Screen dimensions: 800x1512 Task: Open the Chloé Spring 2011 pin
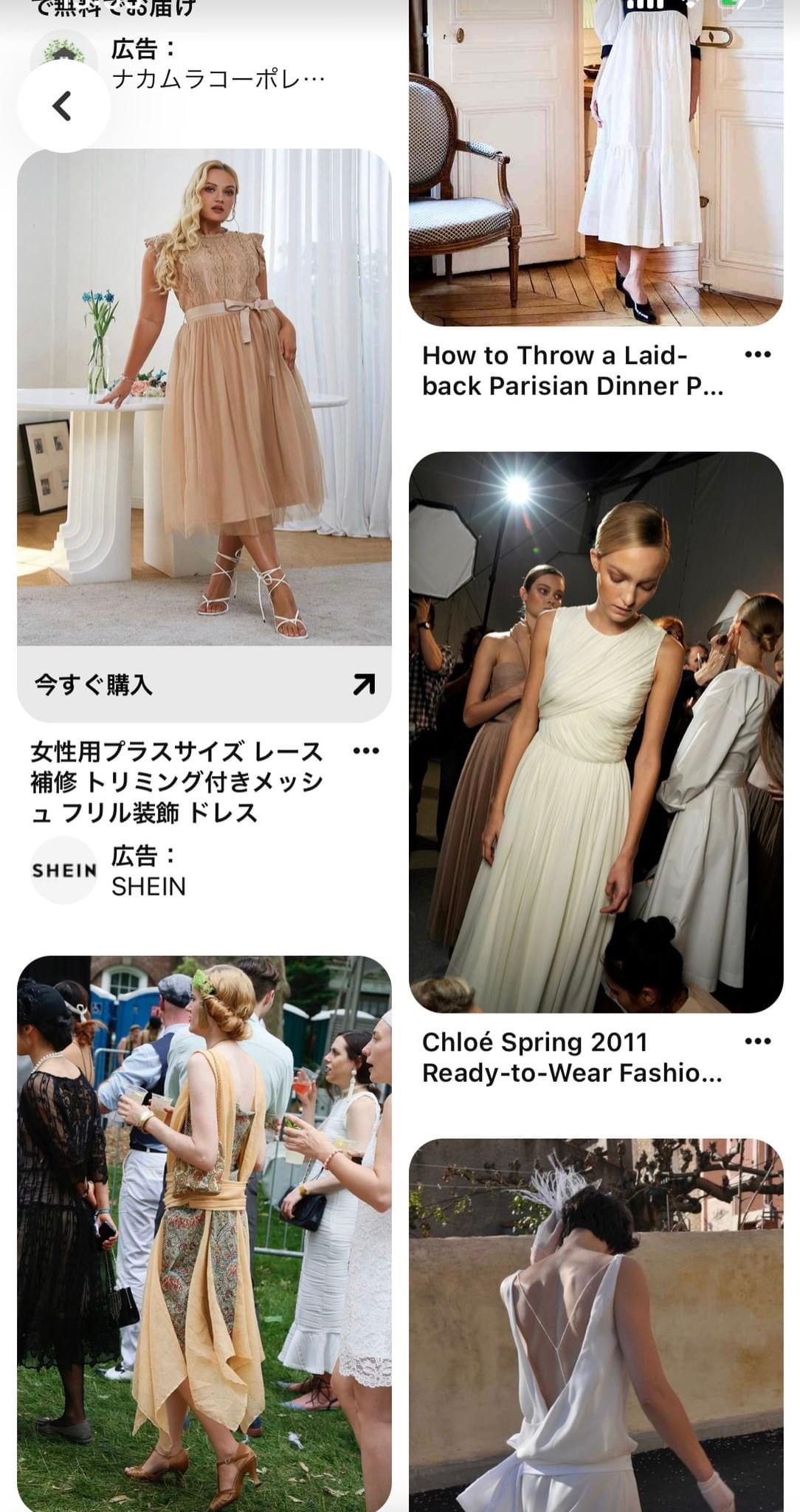595,731
